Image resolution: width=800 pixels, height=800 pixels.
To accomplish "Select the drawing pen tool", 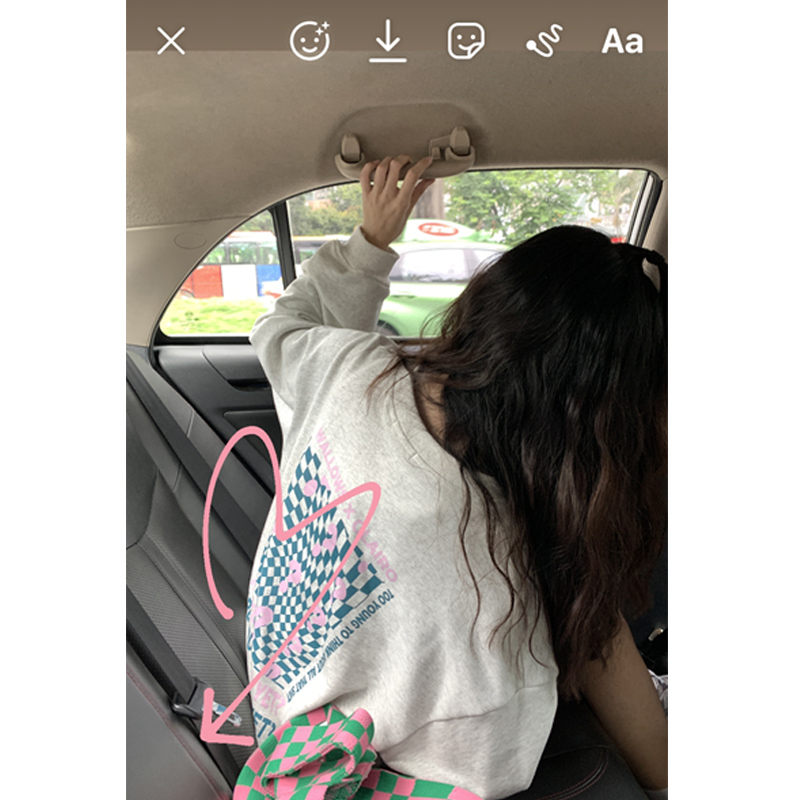I will click(544, 41).
